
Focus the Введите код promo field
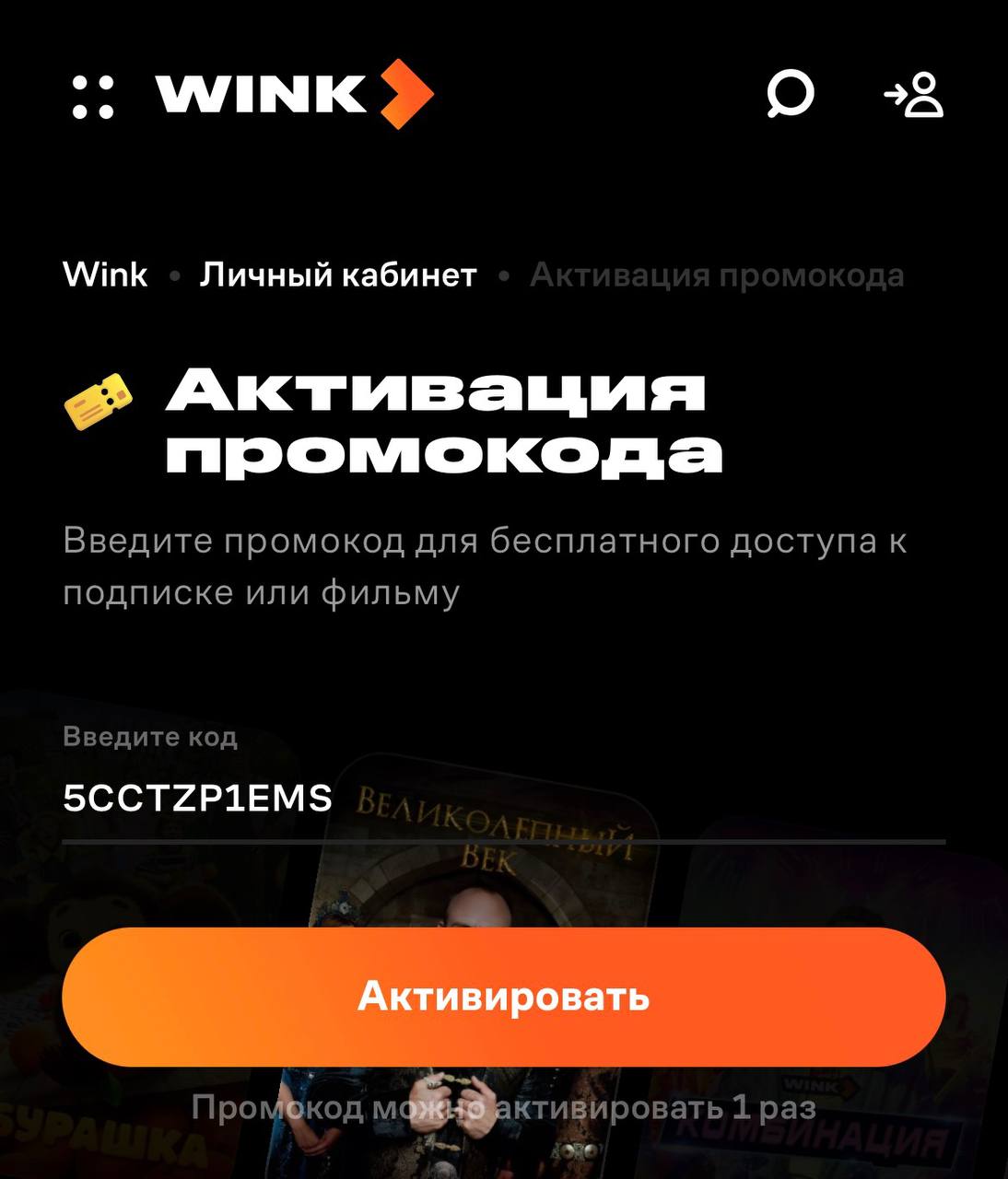[503, 798]
